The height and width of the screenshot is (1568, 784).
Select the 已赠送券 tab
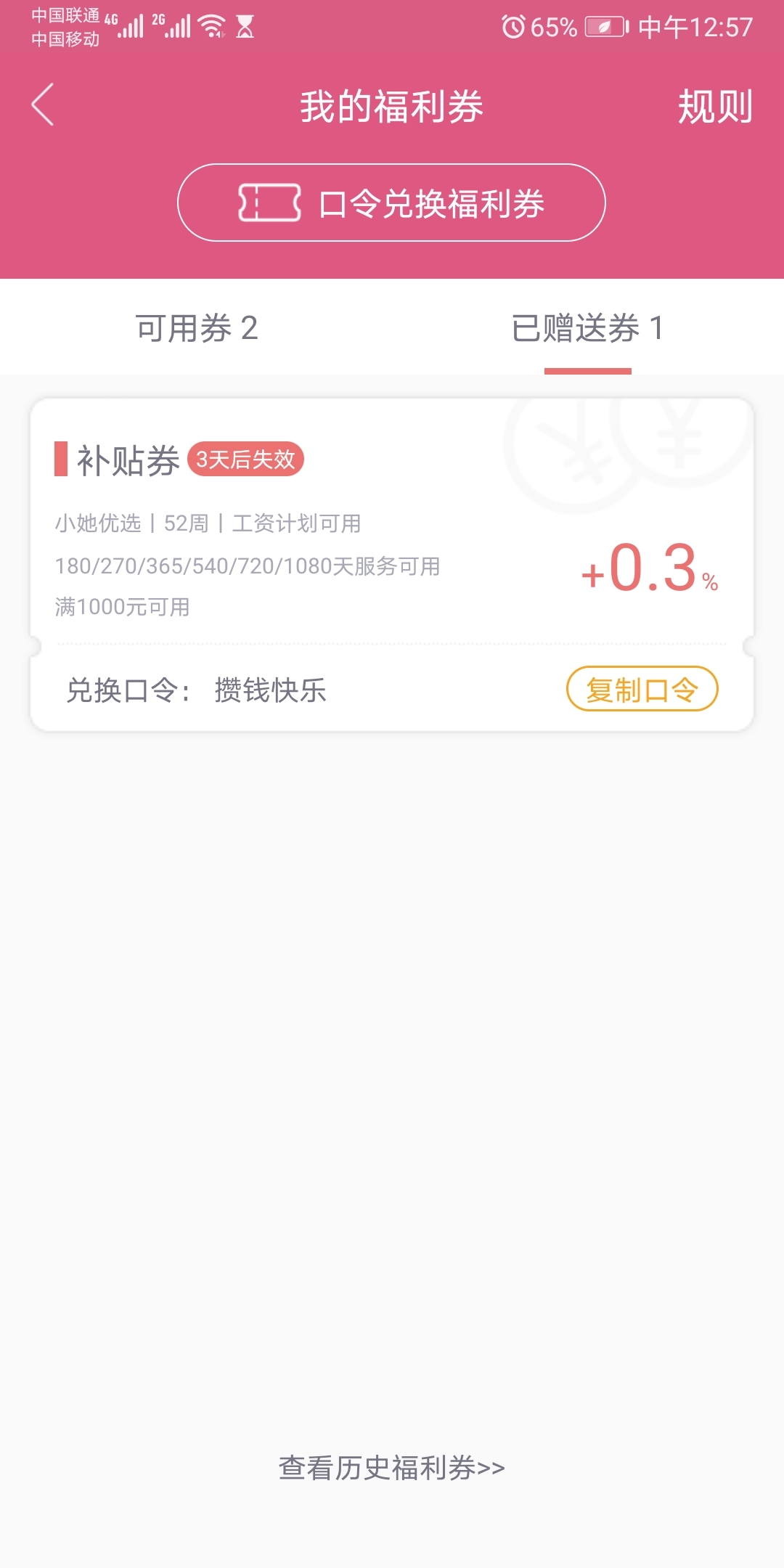(587, 328)
